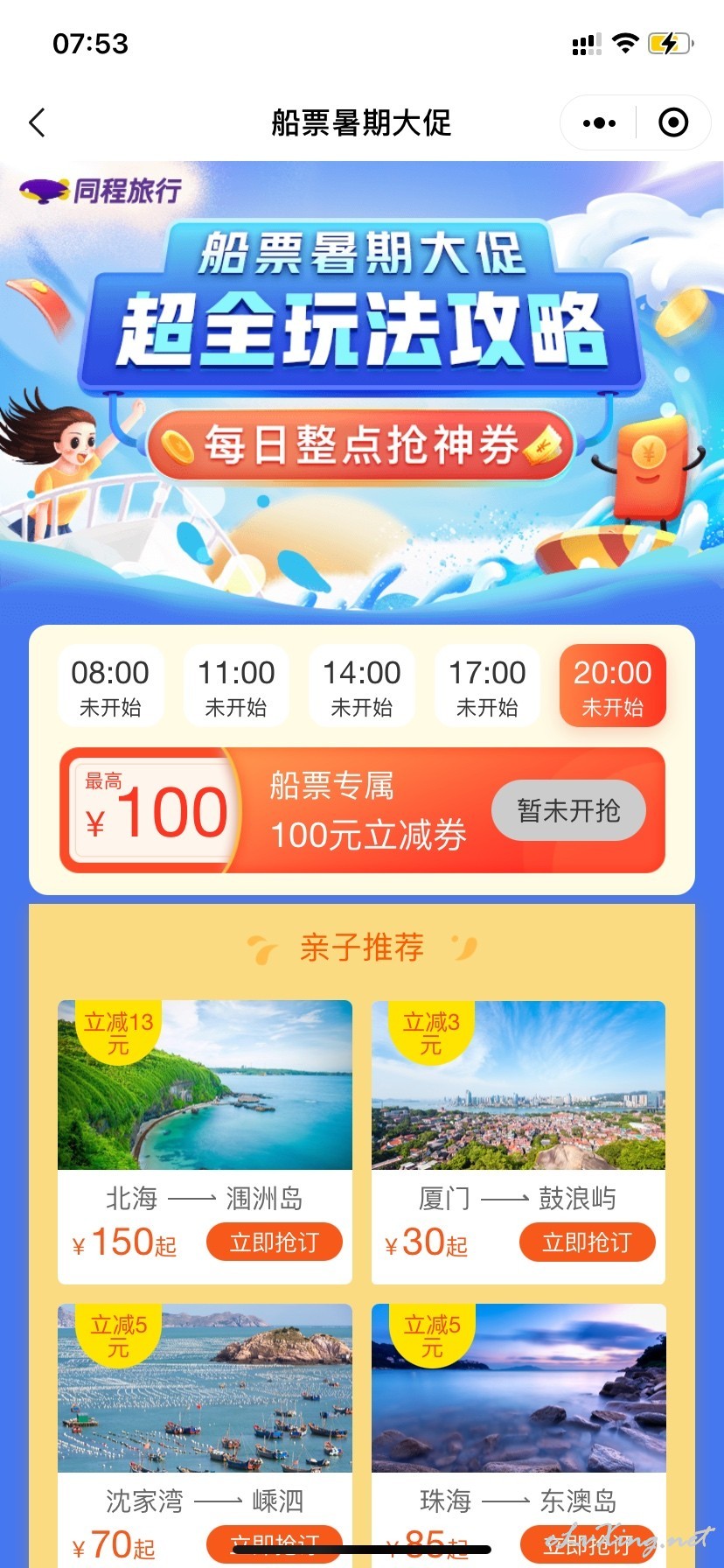Open the 珠海 to 东澳岛 ferry card
The width and height of the screenshot is (724, 1568).
click(519, 1435)
